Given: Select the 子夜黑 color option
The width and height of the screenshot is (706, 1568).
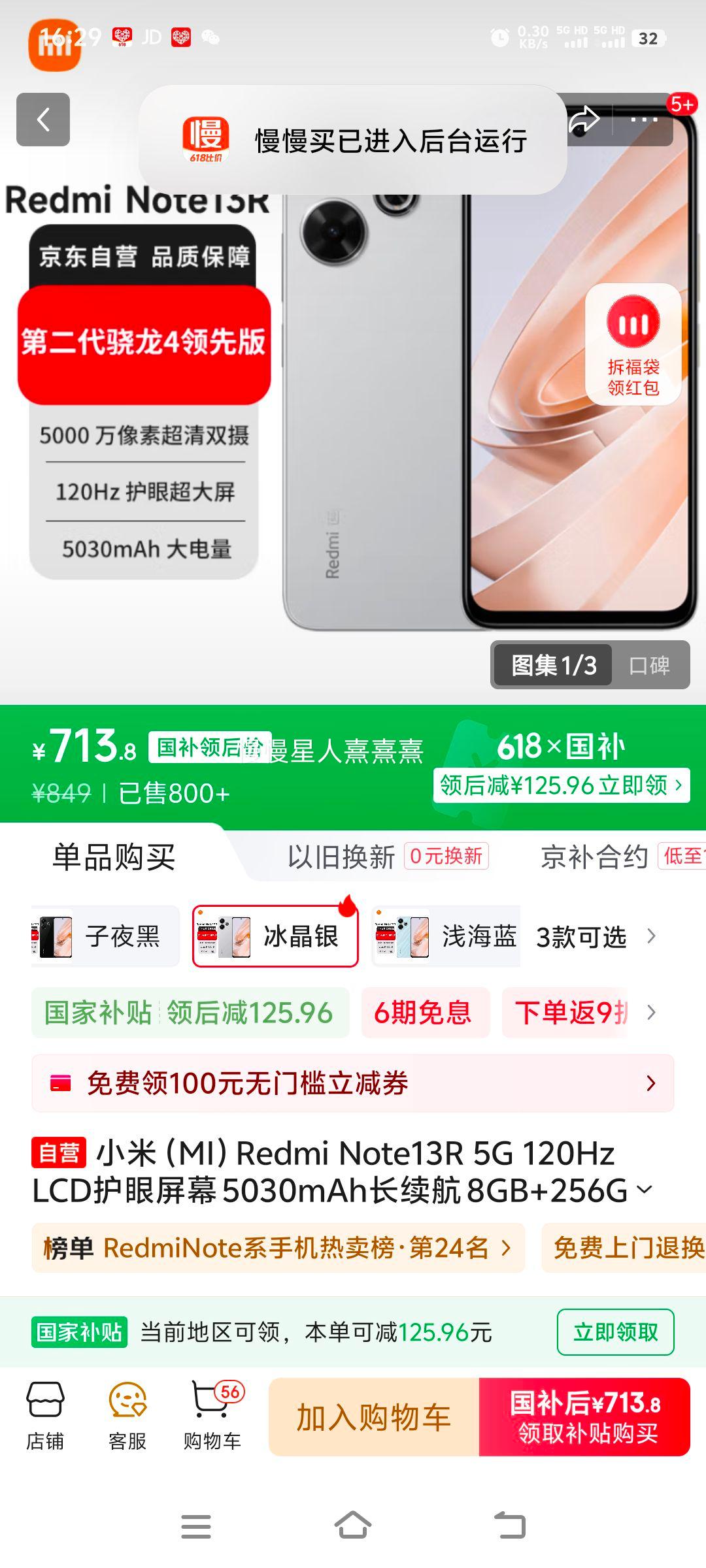Looking at the screenshot, I should (x=105, y=937).
